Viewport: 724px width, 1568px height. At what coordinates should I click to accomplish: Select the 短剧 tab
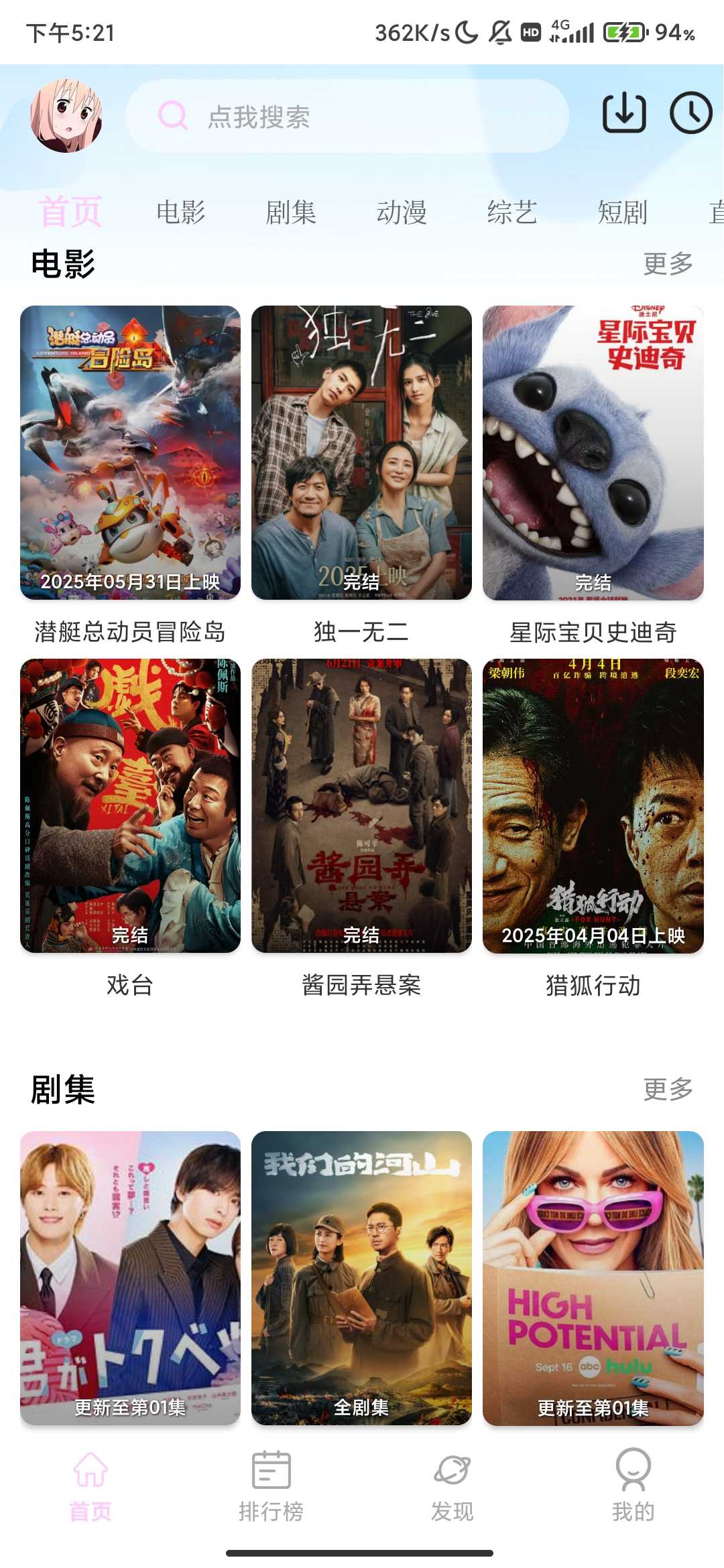(x=623, y=212)
